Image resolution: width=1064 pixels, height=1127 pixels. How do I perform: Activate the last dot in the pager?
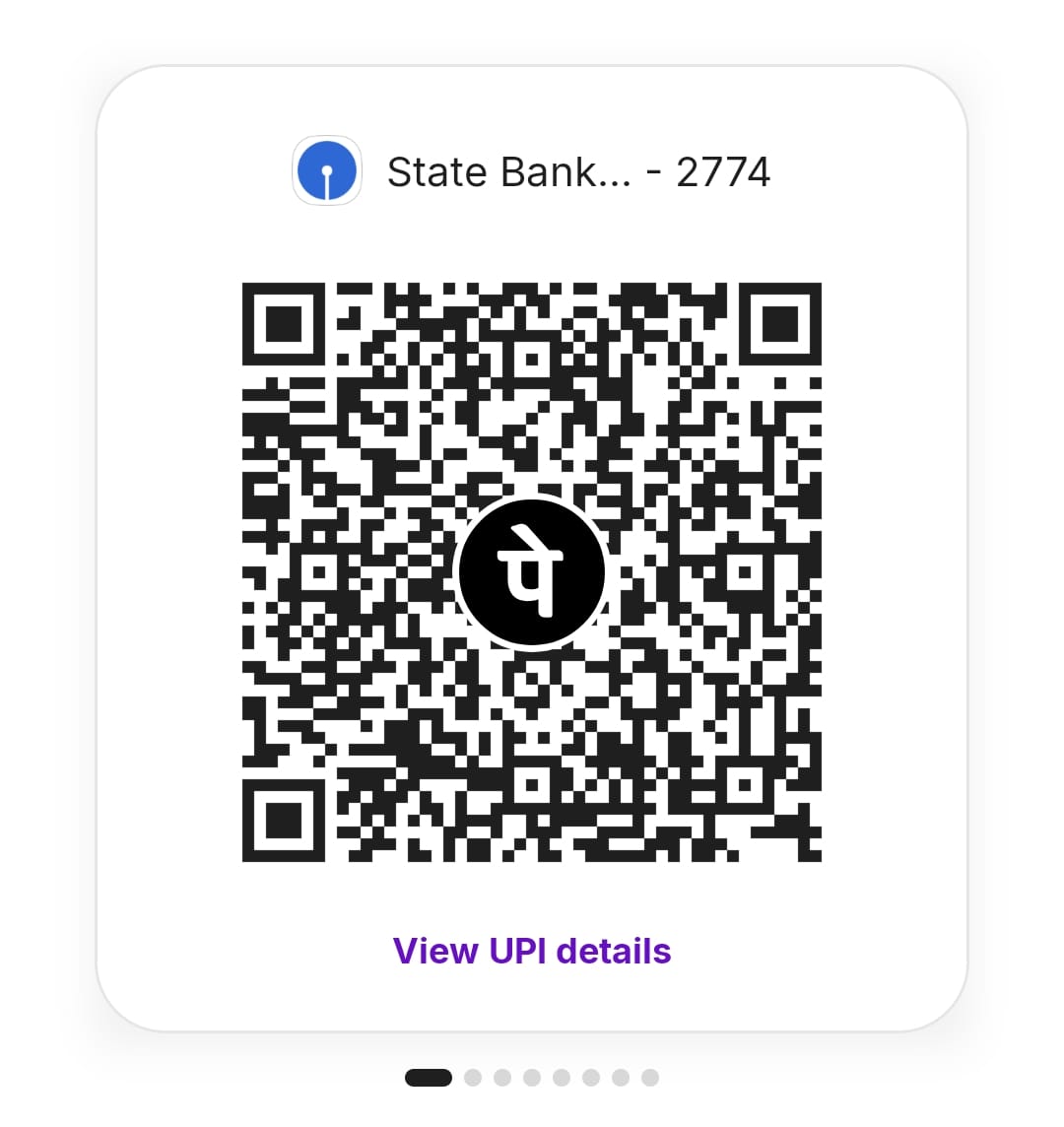[x=649, y=1079]
